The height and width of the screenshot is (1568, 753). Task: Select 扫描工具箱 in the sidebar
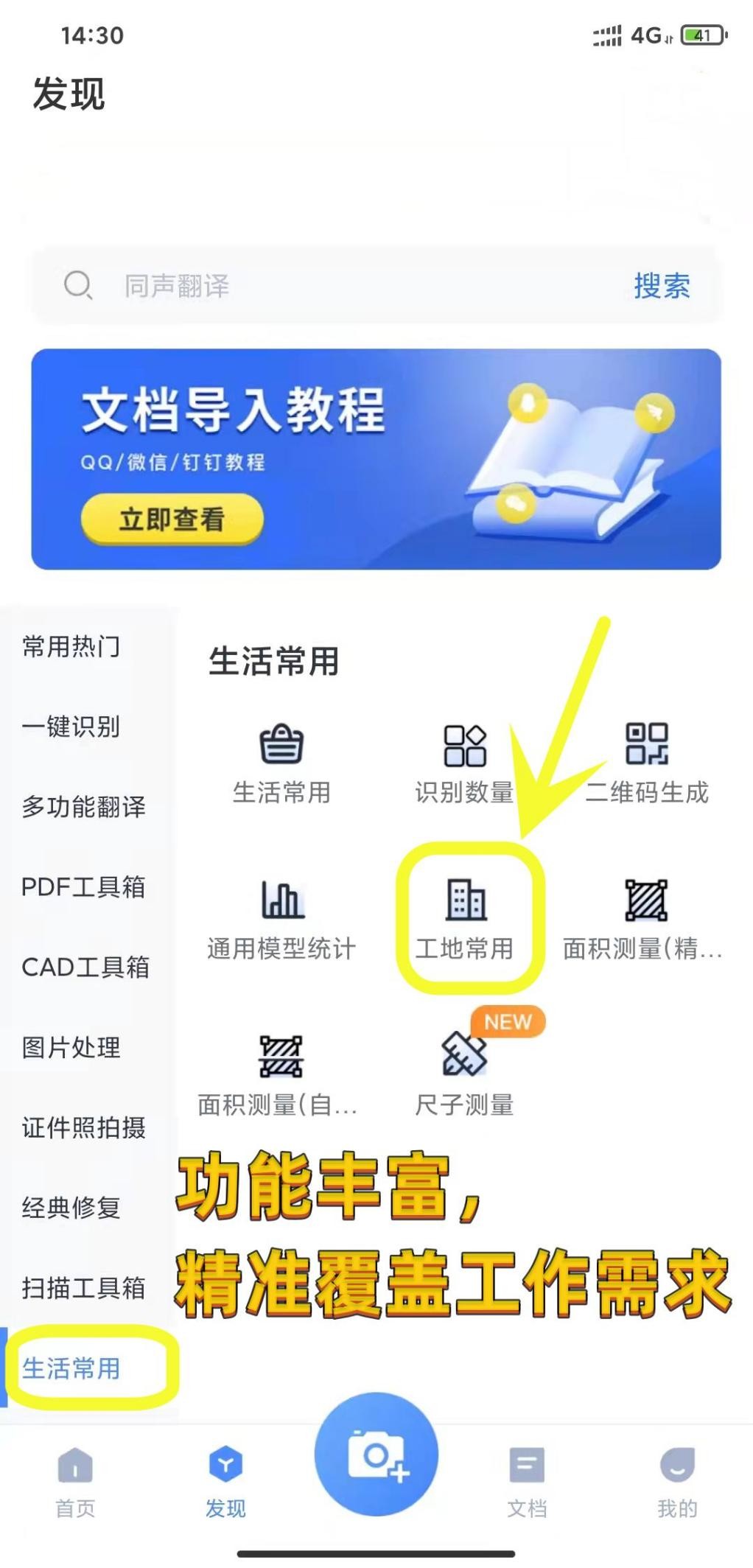pos(83,1288)
